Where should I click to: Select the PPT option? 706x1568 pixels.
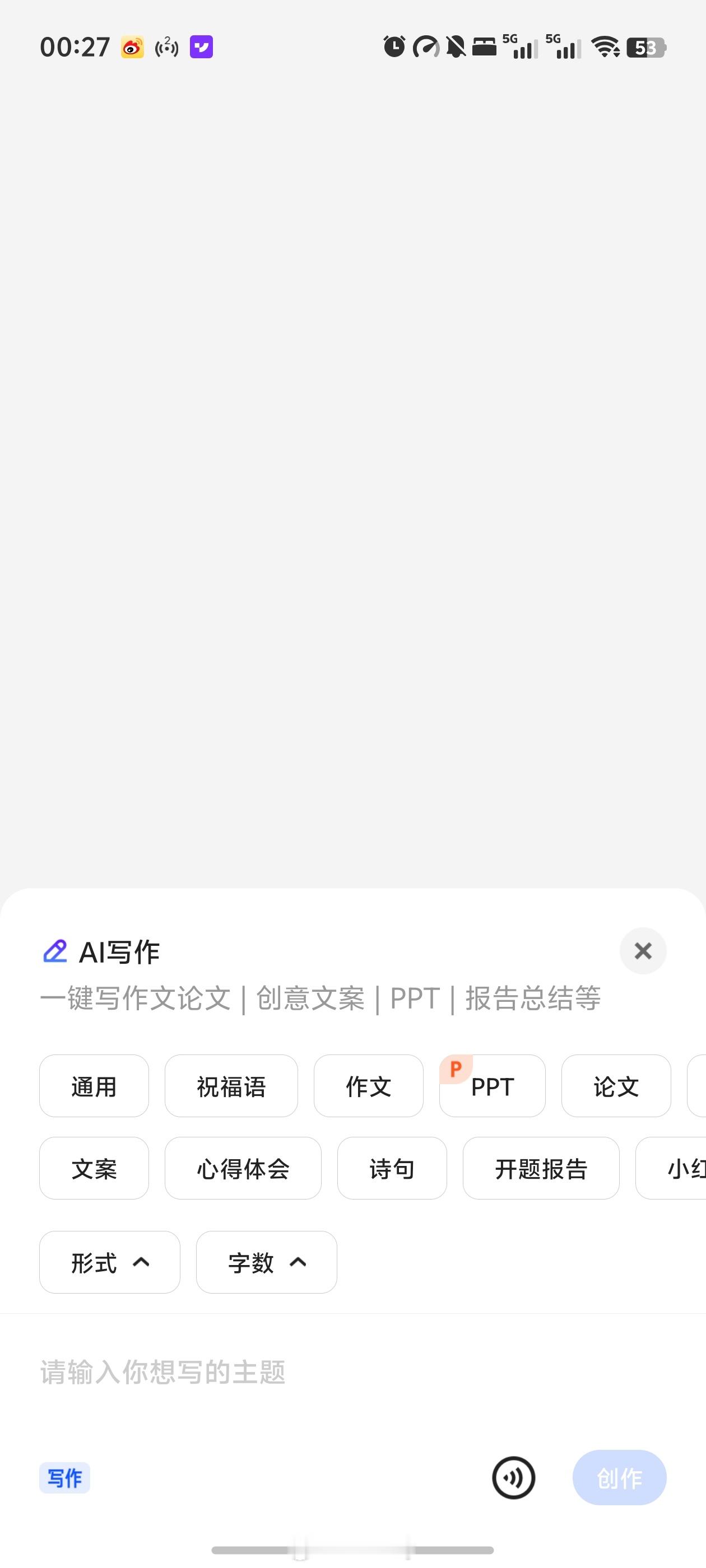click(x=492, y=1086)
